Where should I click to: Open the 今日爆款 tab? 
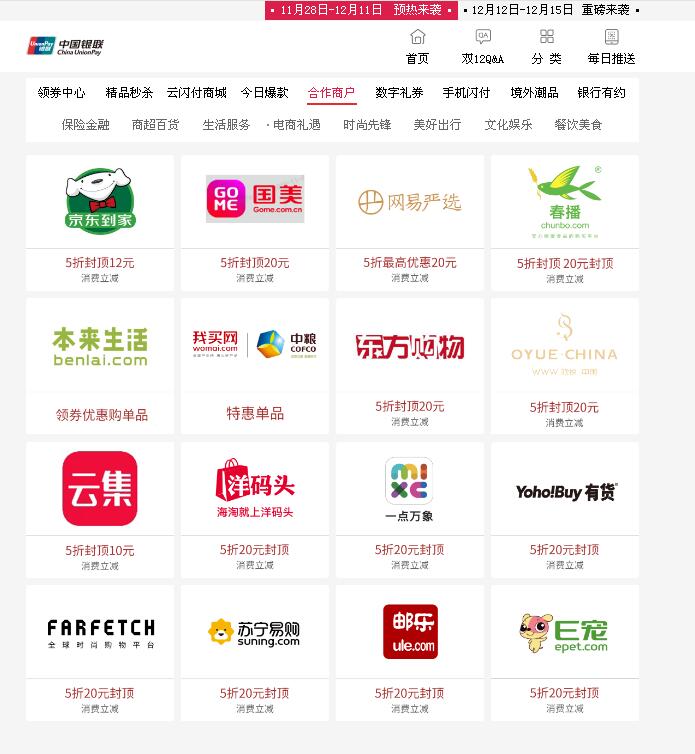(264, 92)
